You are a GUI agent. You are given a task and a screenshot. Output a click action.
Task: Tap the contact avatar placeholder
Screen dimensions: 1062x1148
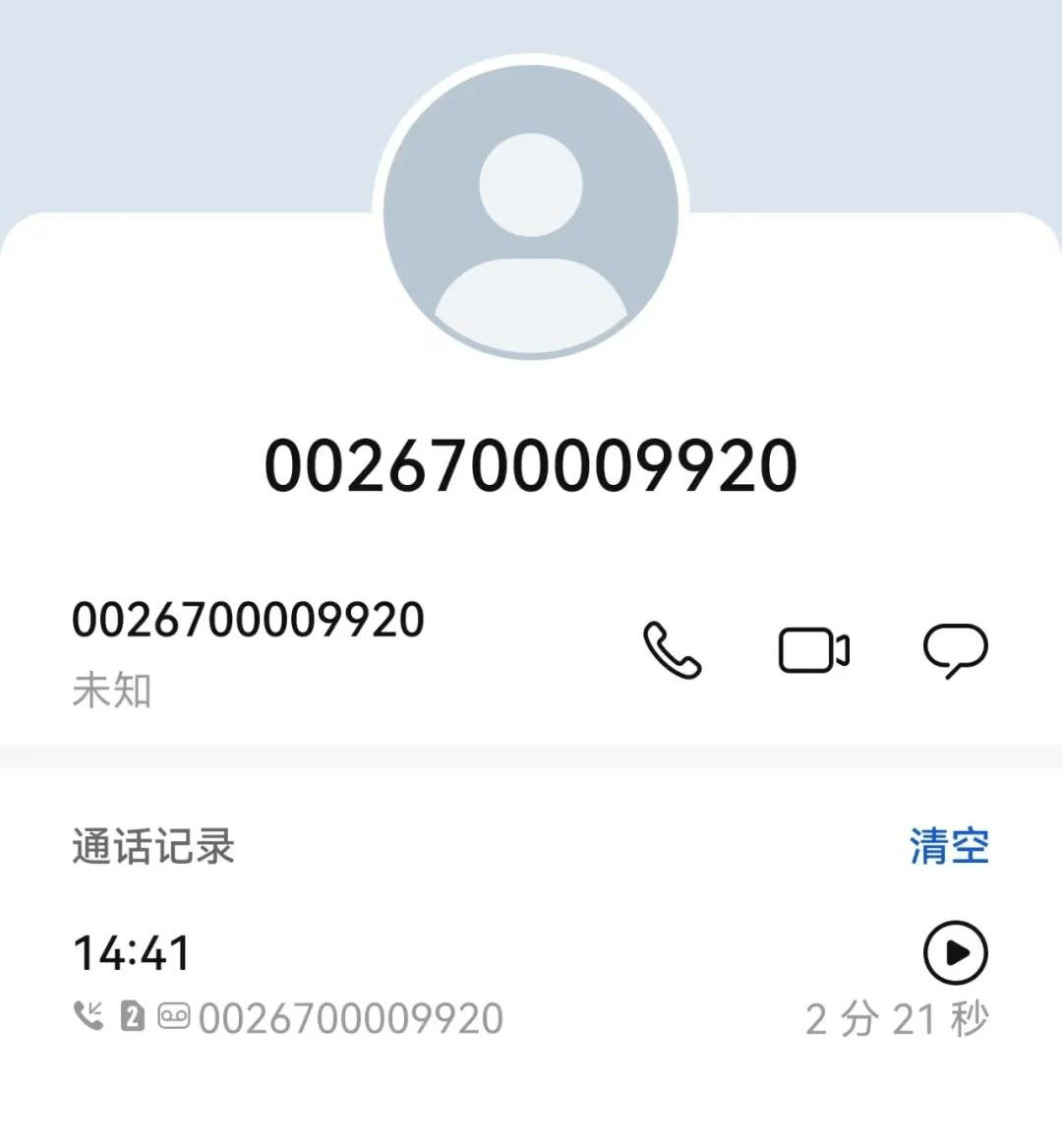pyautogui.click(x=531, y=210)
